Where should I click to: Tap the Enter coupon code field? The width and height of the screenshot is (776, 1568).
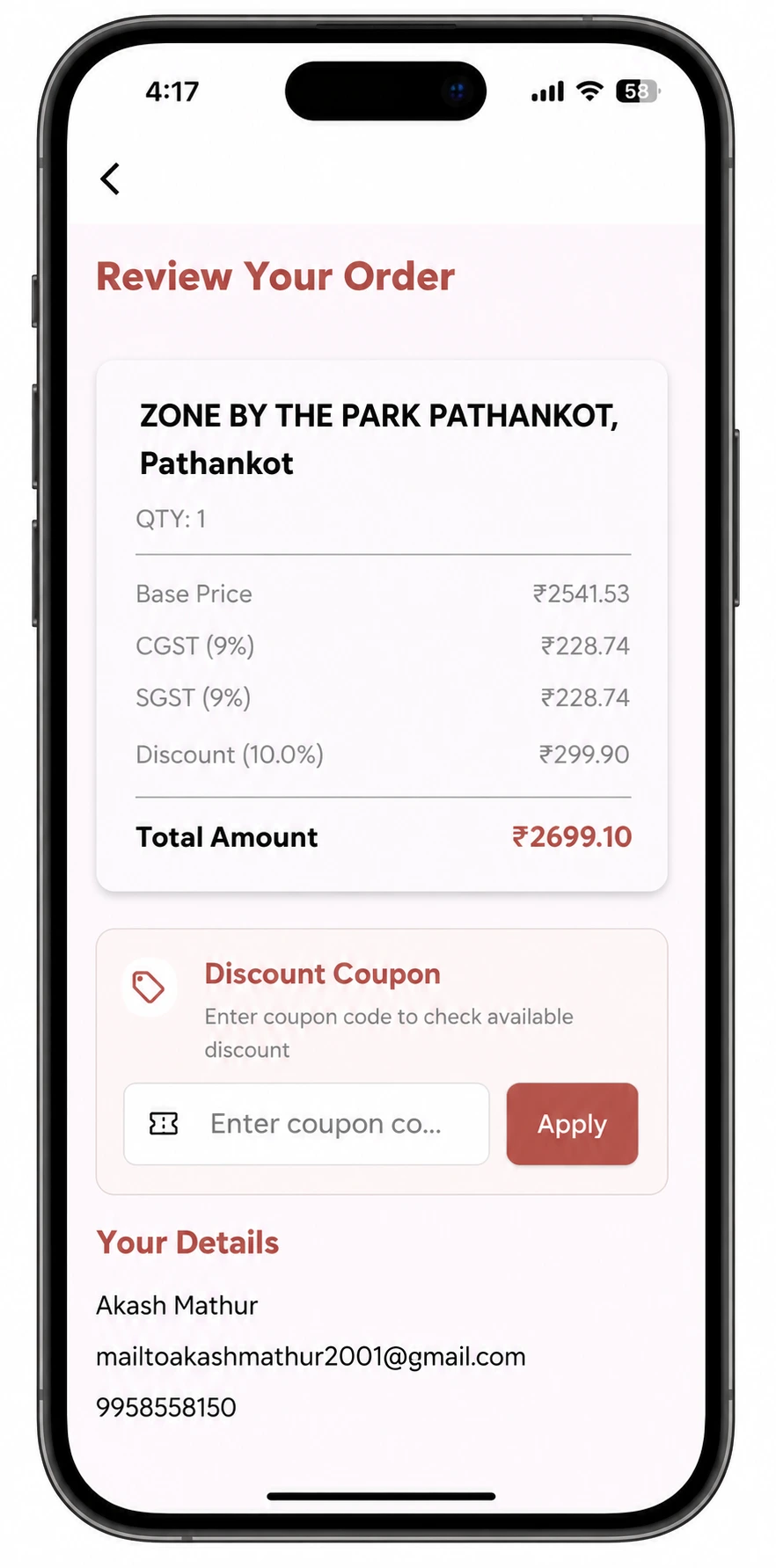(306, 1124)
